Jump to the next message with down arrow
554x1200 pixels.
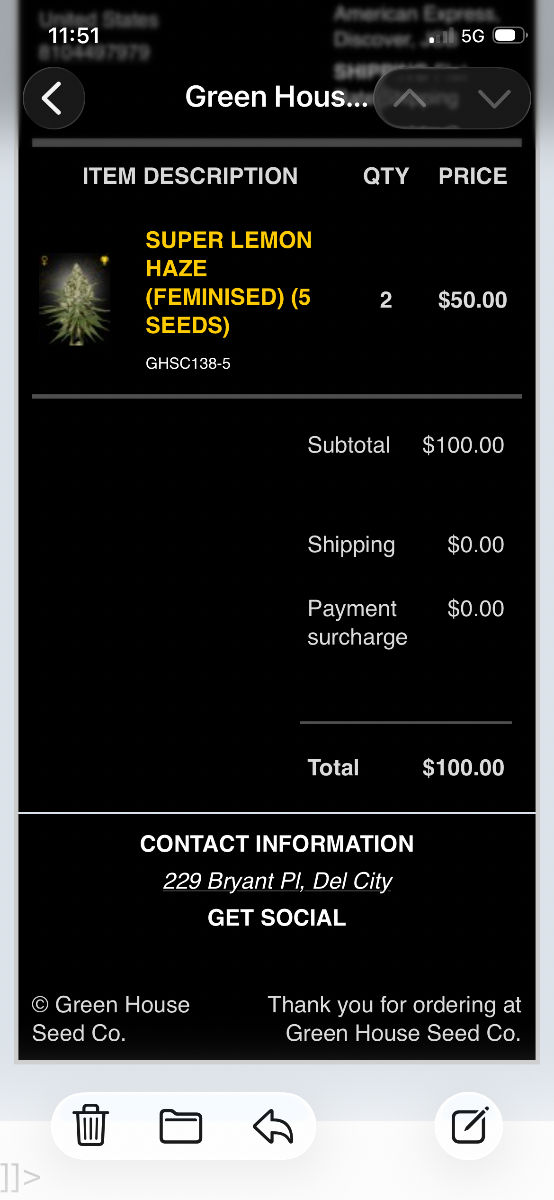494,98
